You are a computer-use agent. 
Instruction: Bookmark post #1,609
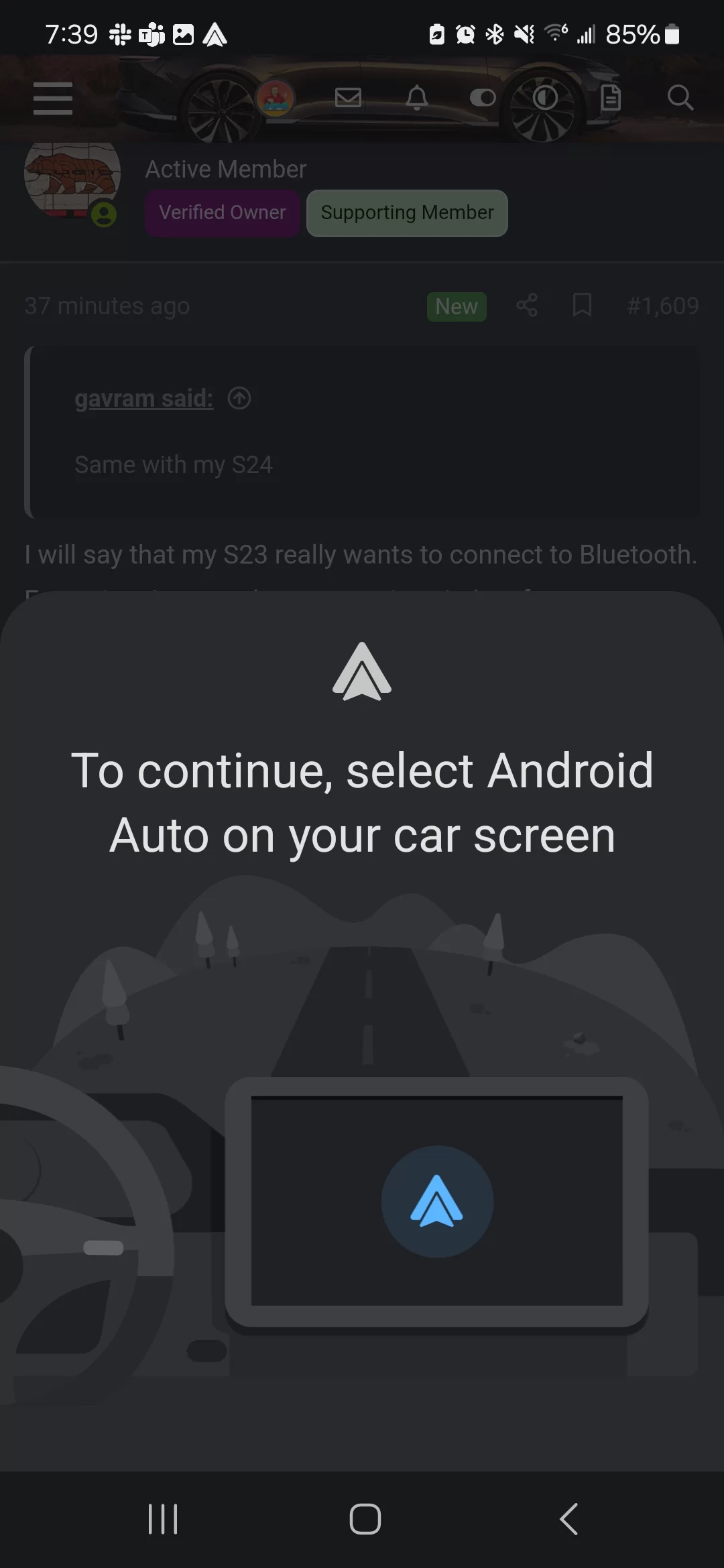(x=582, y=306)
